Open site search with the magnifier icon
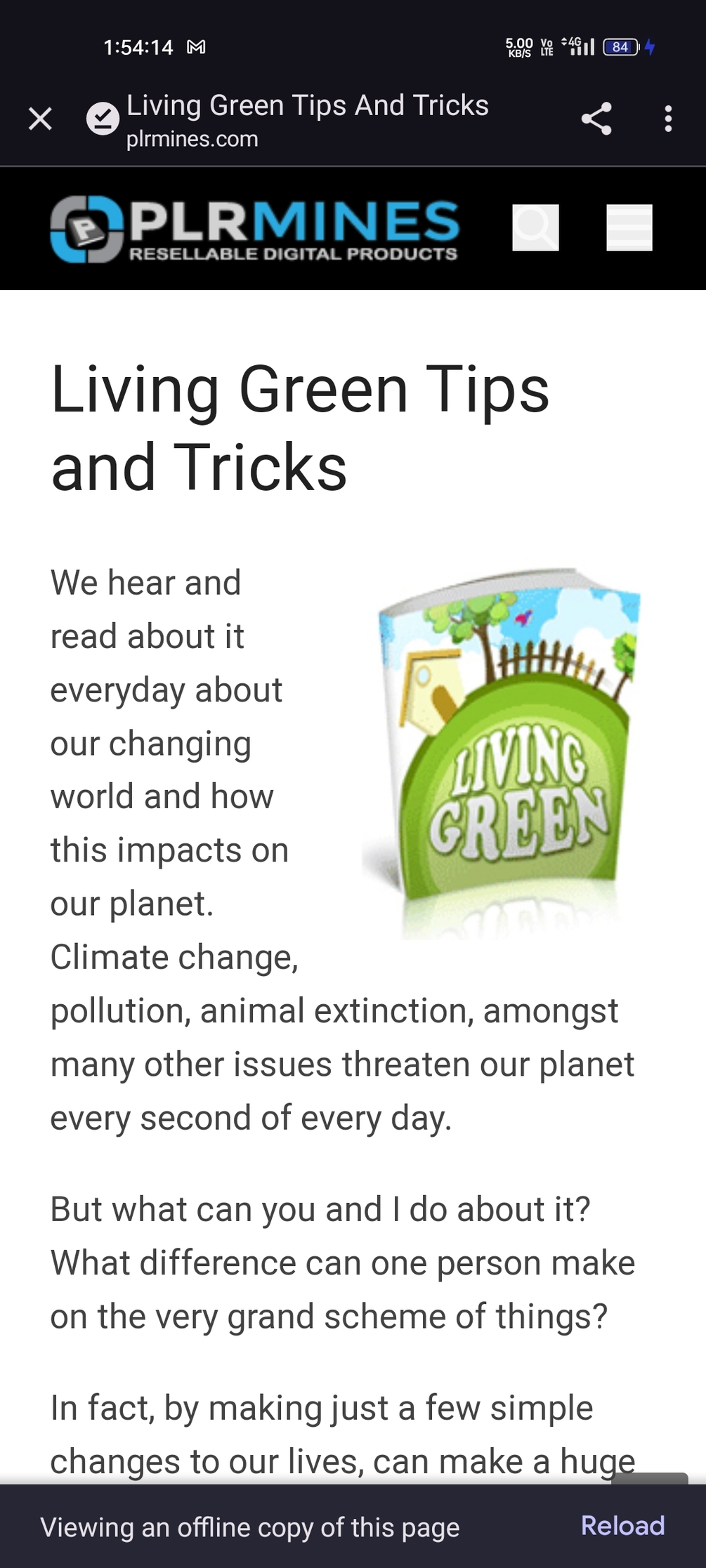Viewport: 706px width, 1568px height. [535, 228]
